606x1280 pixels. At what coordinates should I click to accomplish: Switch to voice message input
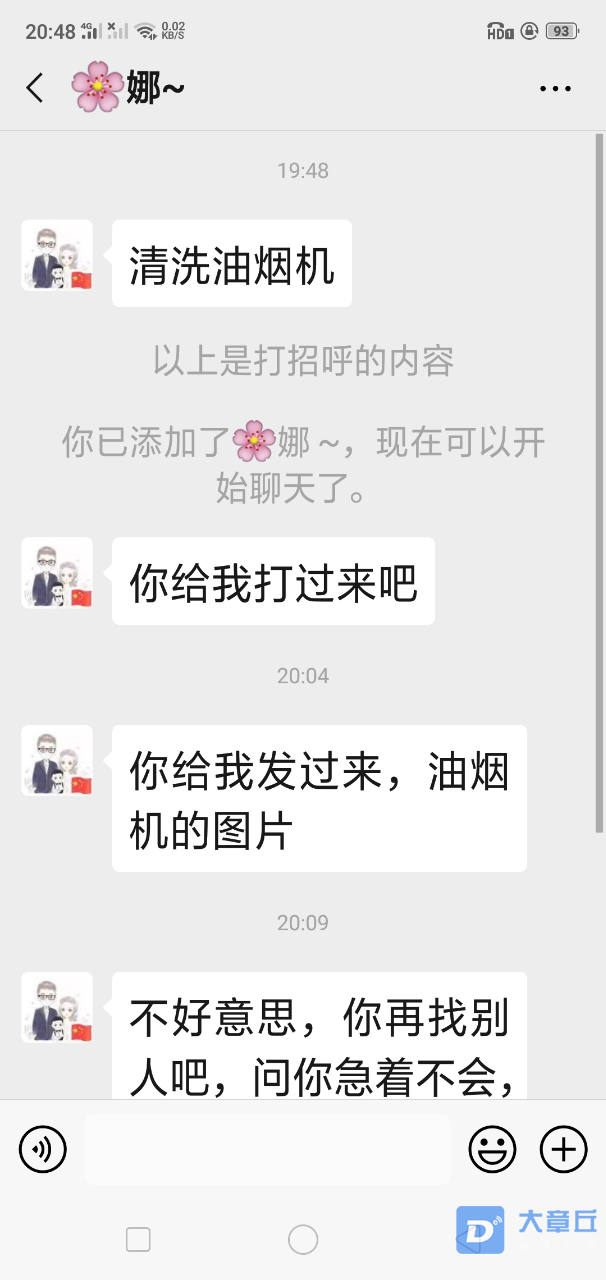point(43,1148)
